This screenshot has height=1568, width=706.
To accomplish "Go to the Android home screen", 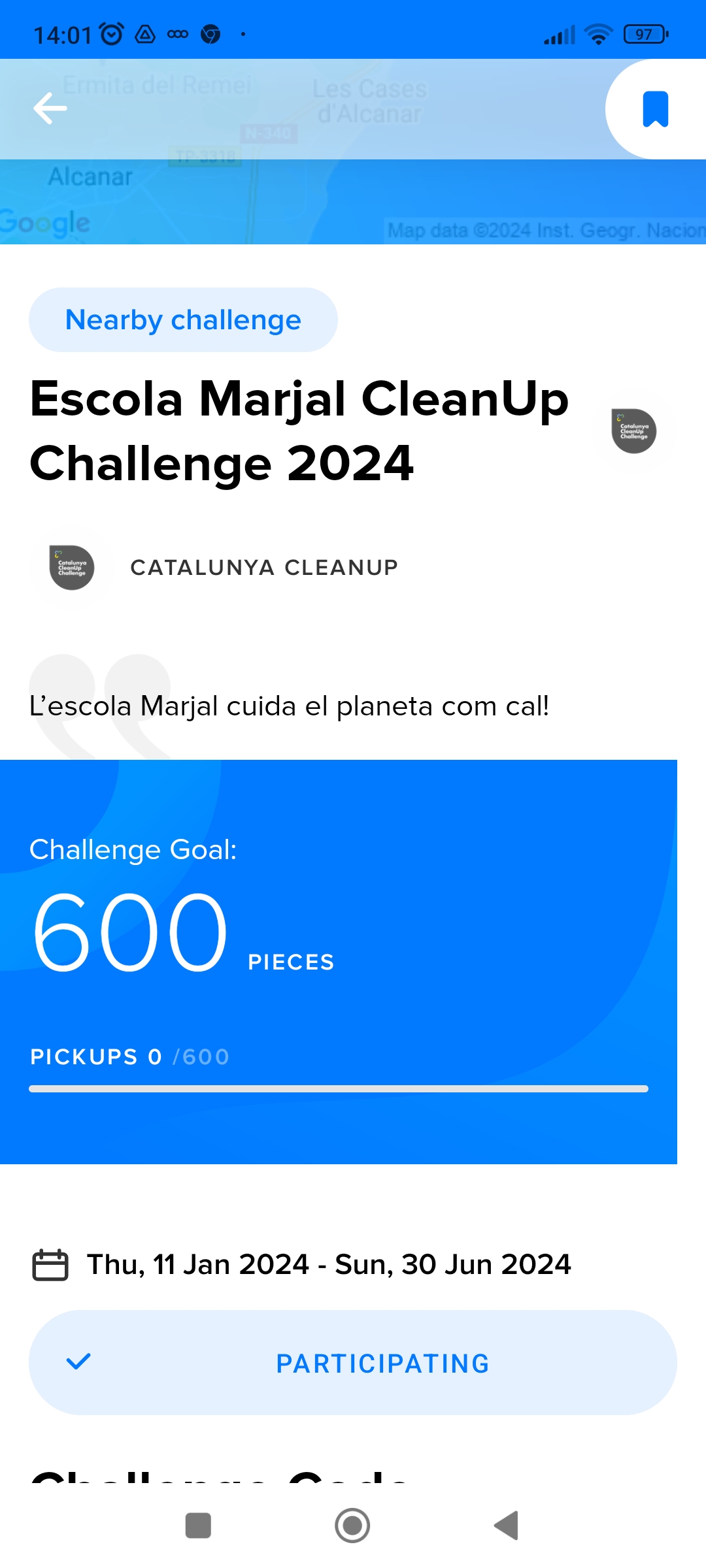I will tap(352, 1526).
